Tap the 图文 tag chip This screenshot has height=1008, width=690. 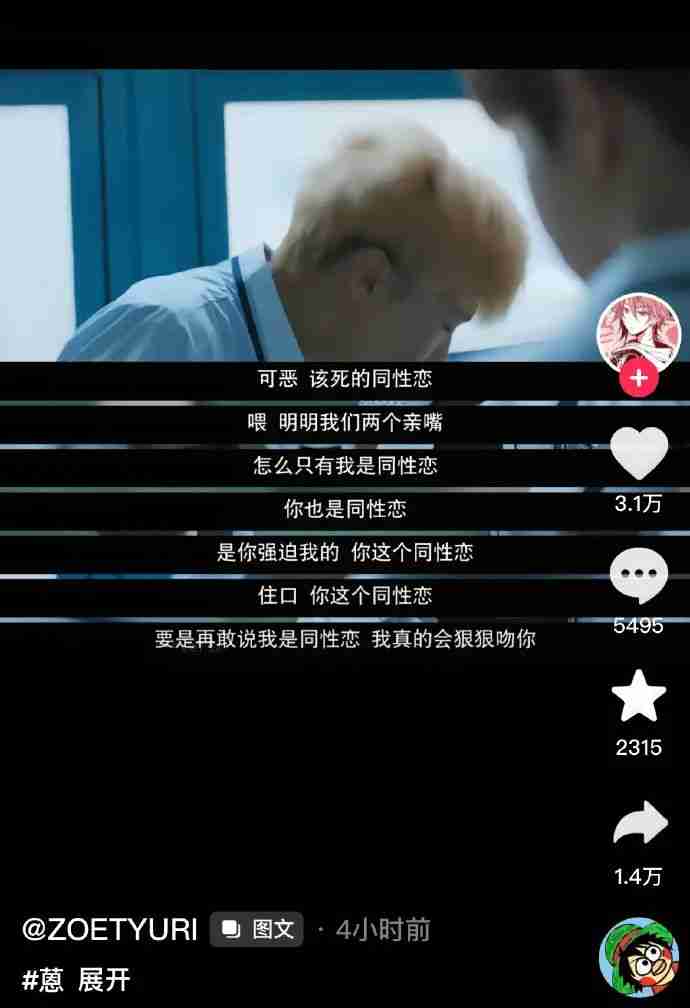(257, 929)
